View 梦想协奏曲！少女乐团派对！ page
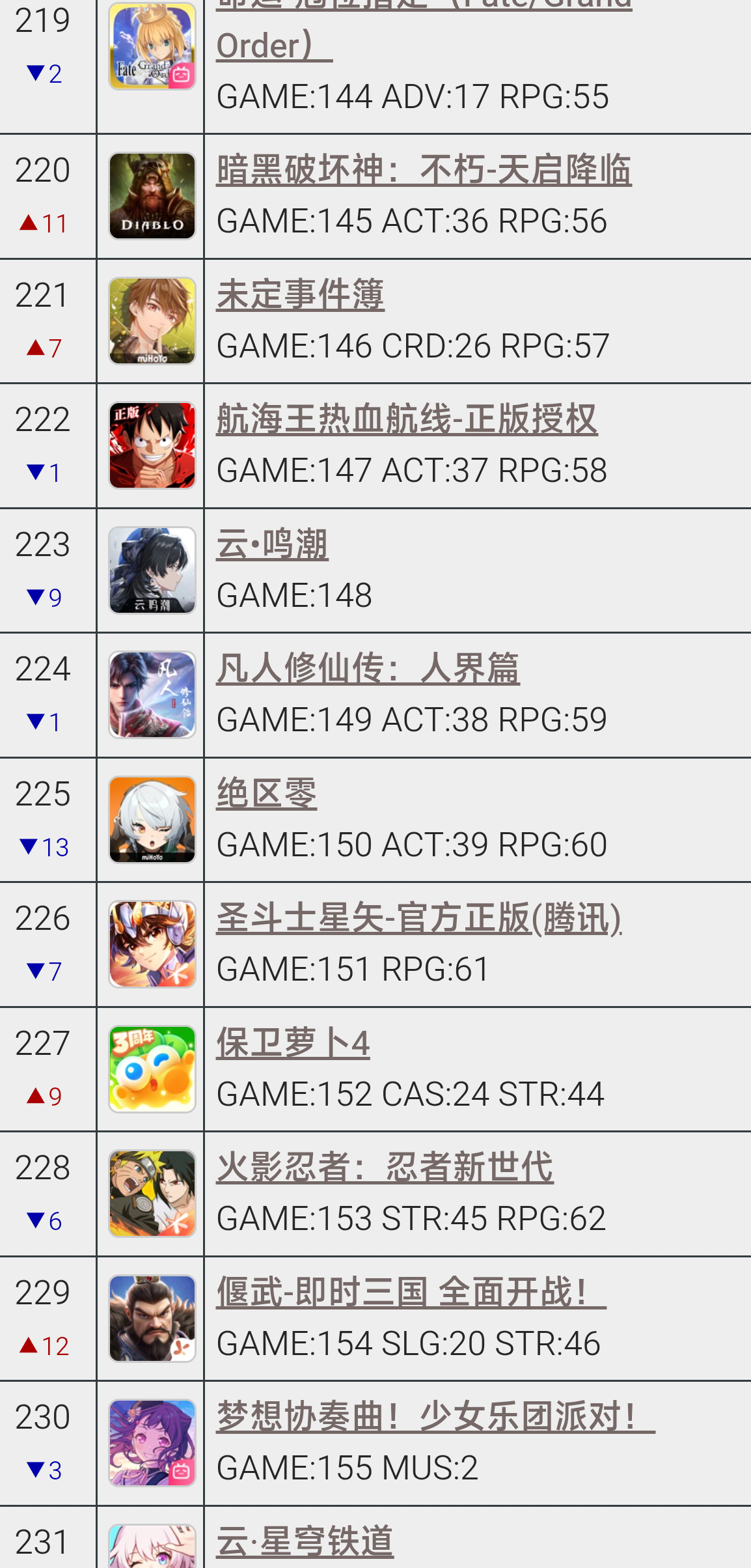Viewport: 751px width, 1568px height. 435,1417
